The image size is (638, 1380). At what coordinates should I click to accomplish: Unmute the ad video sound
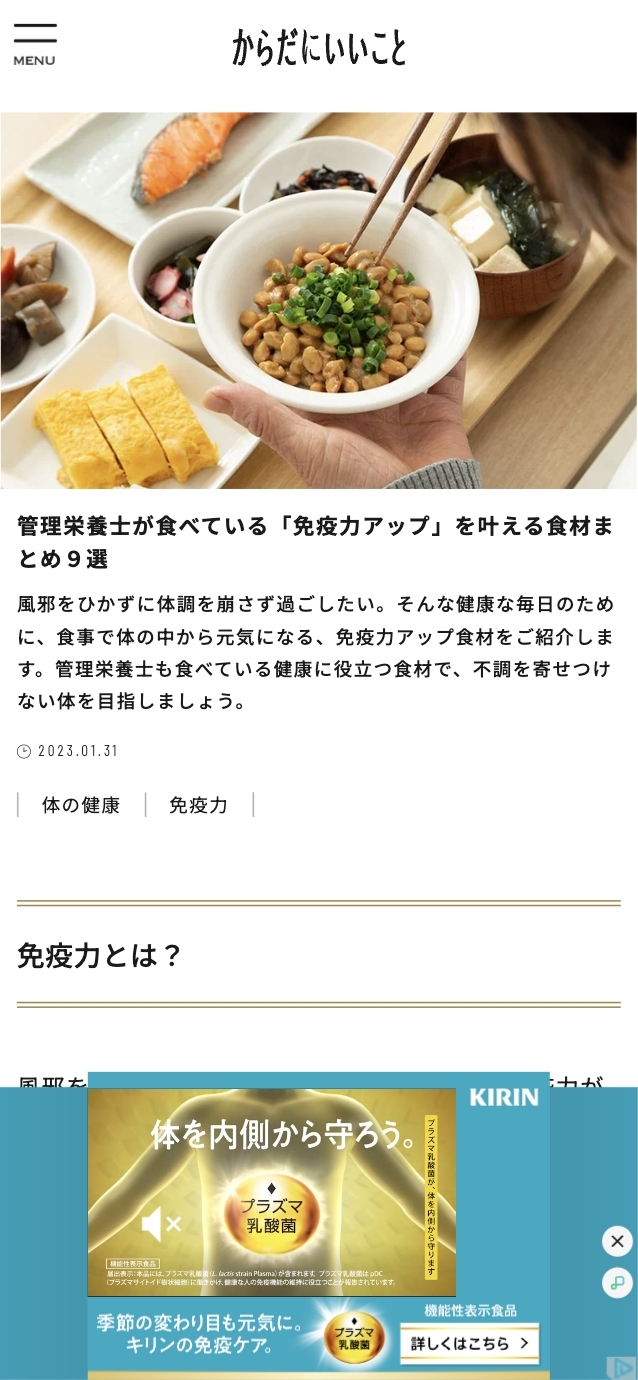pos(161,1223)
